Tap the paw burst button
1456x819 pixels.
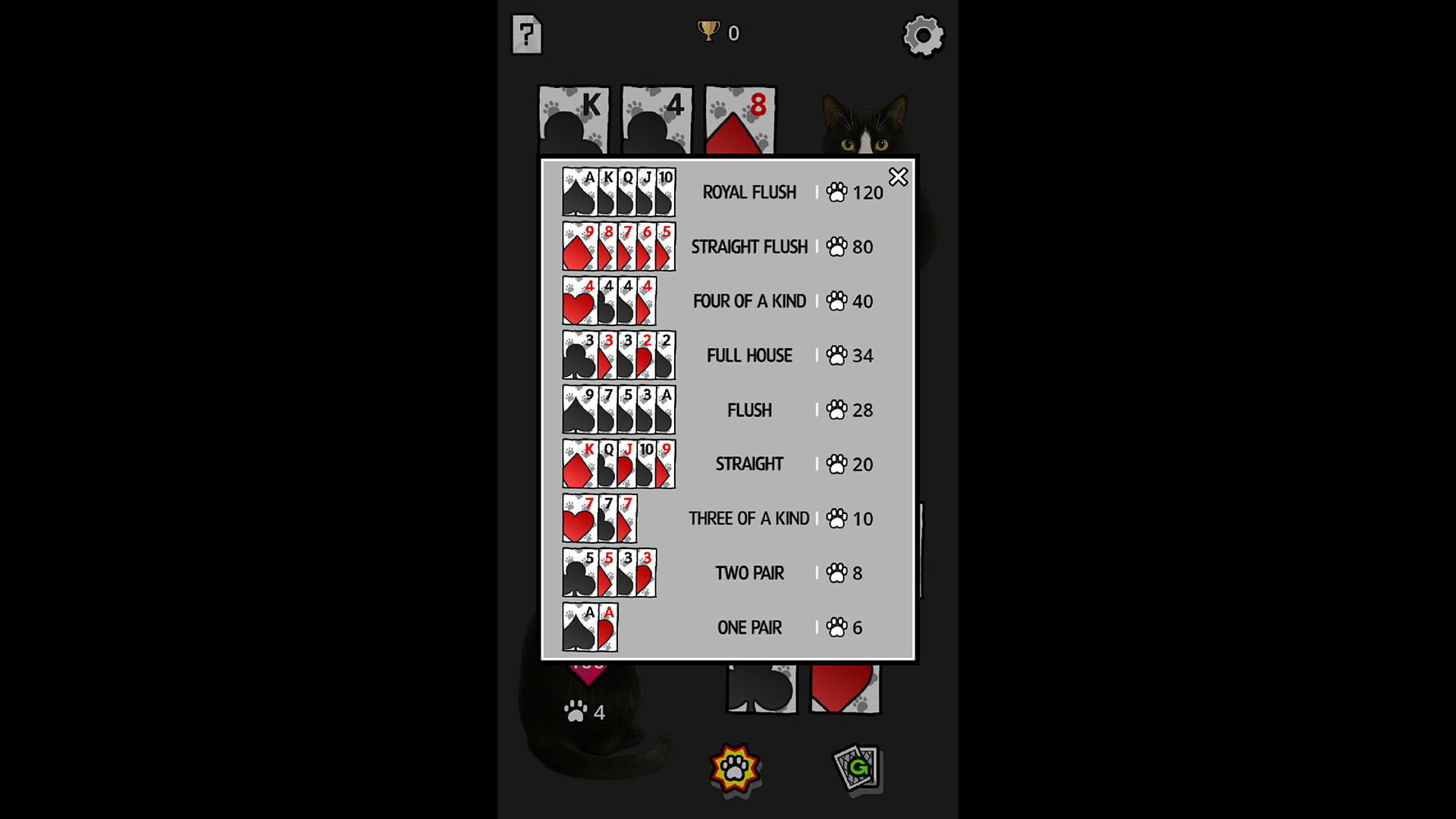pyautogui.click(x=734, y=769)
